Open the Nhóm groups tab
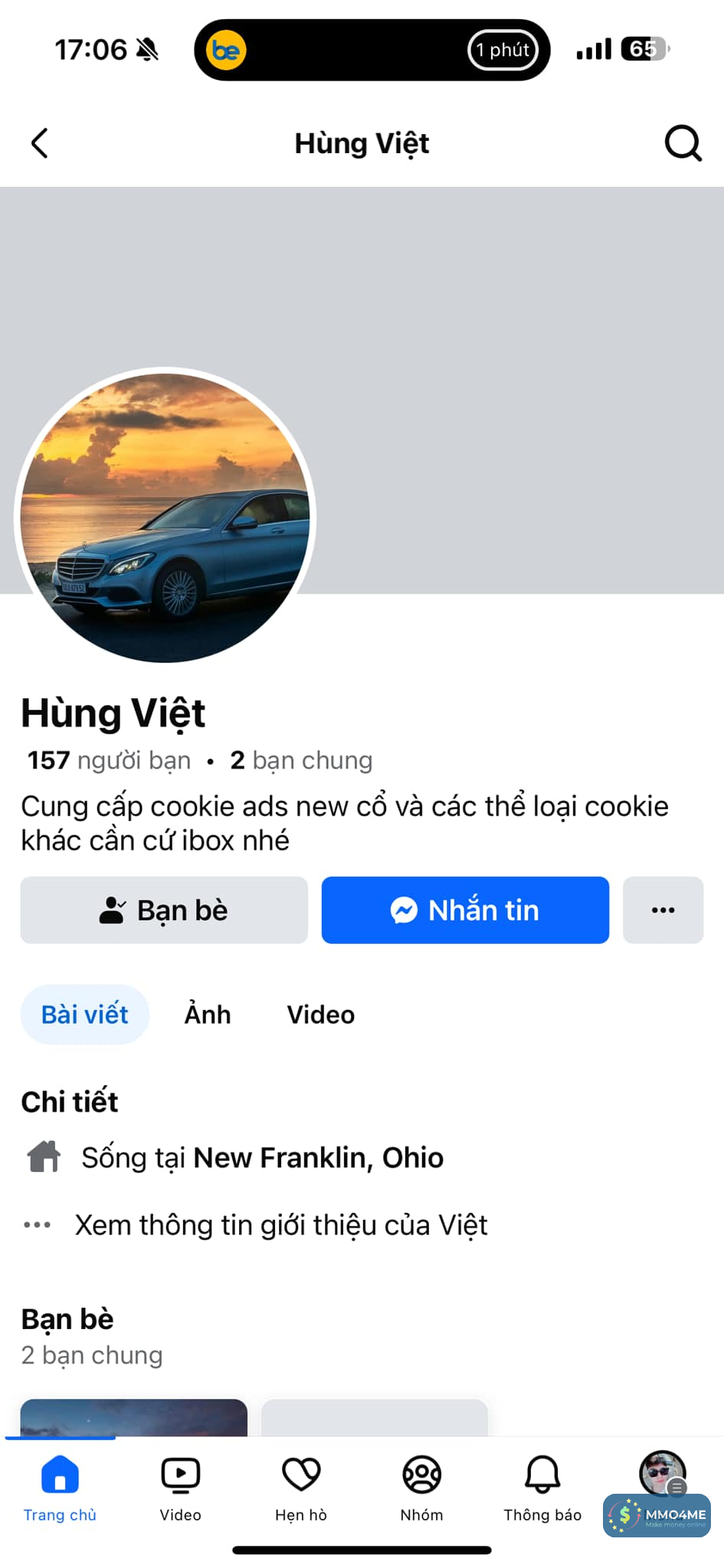The image size is (724, 1568). [x=421, y=1487]
